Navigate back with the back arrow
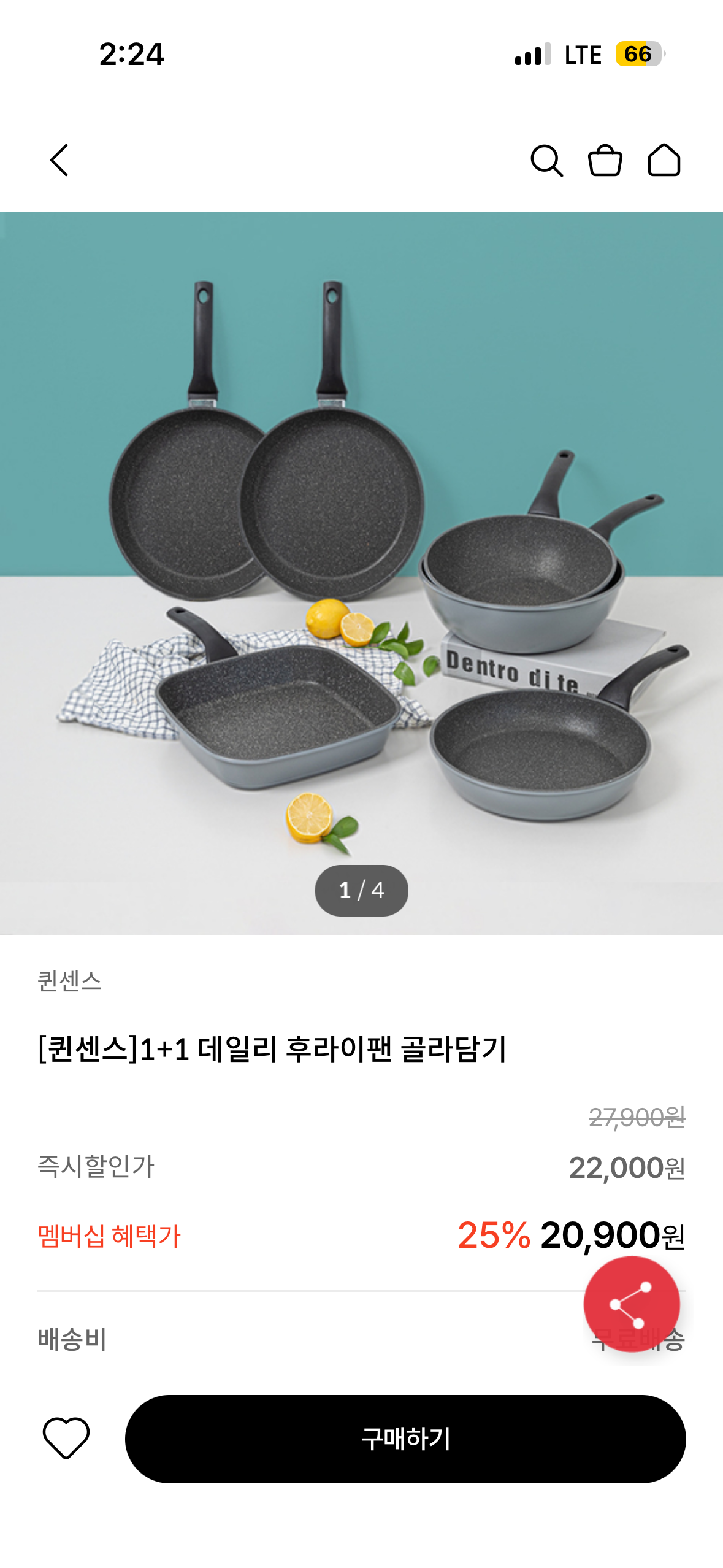The width and height of the screenshot is (723, 1568). point(59,162)
